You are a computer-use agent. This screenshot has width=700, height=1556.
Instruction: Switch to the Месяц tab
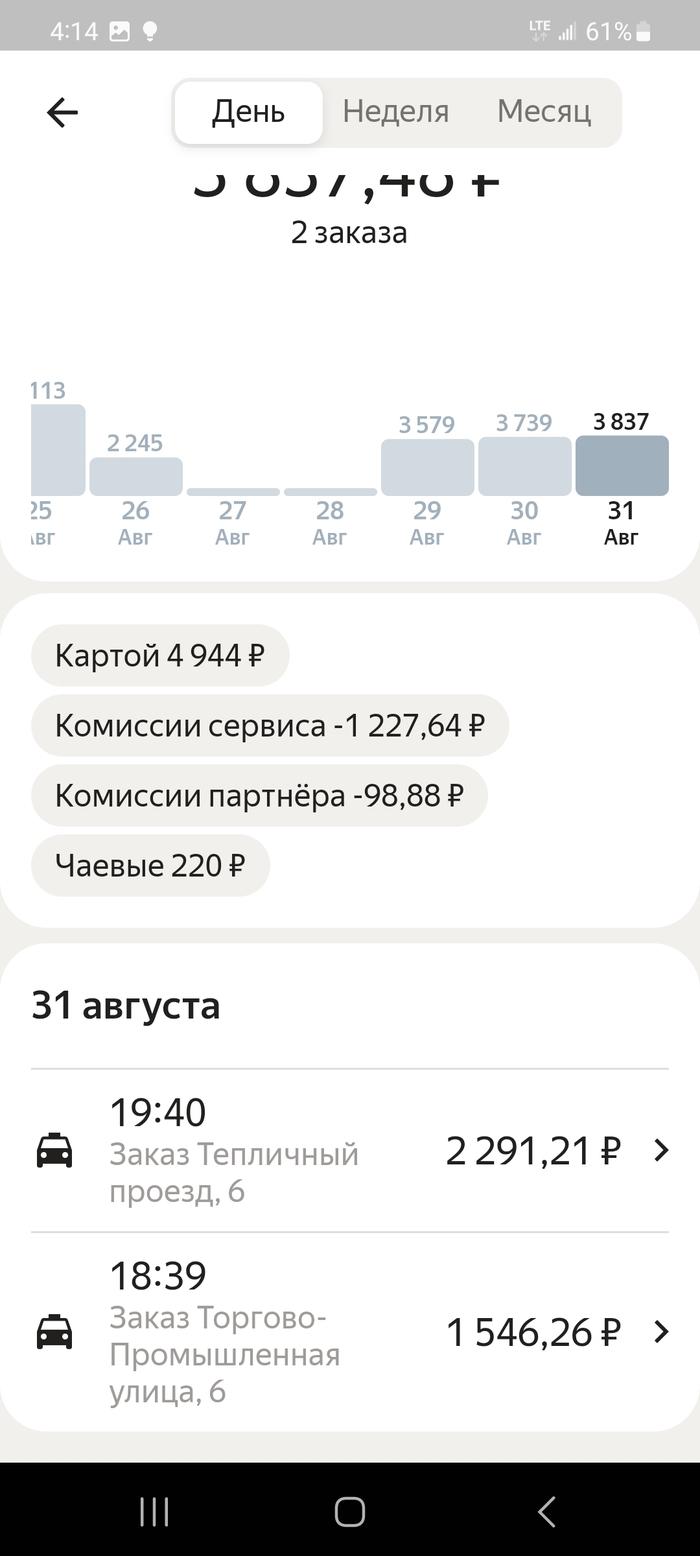pyautogui.click(x=544, y=112)
